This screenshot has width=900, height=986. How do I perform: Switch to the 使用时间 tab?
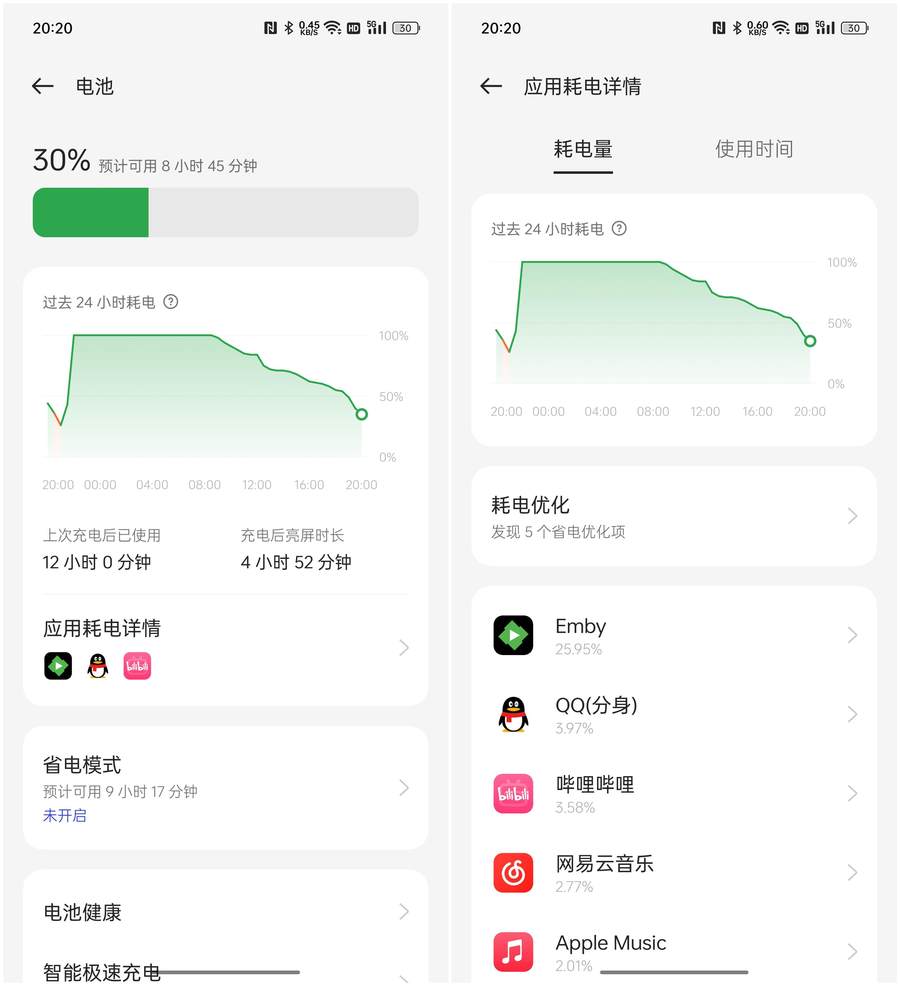click(753, 150)
